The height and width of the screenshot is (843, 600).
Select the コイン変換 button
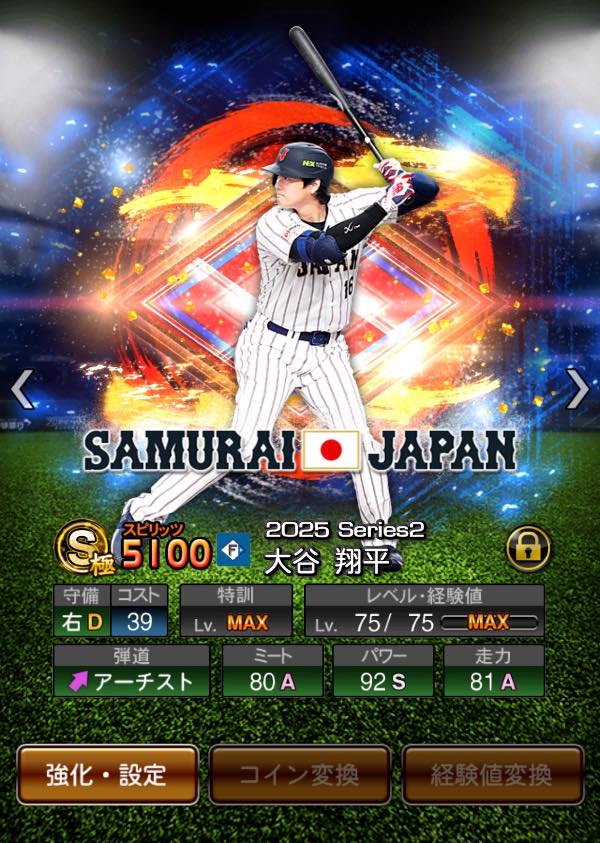coord(300,774)
